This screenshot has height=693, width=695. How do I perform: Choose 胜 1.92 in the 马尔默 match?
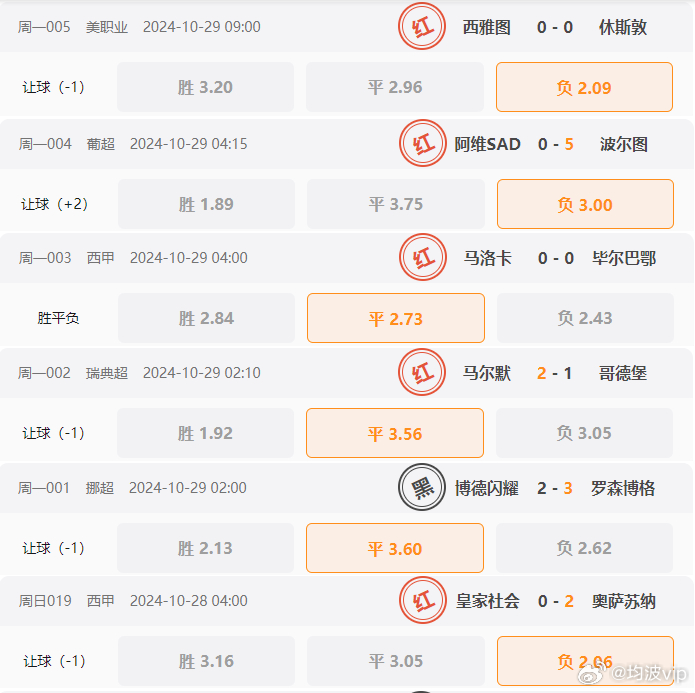tap(205, 433)
